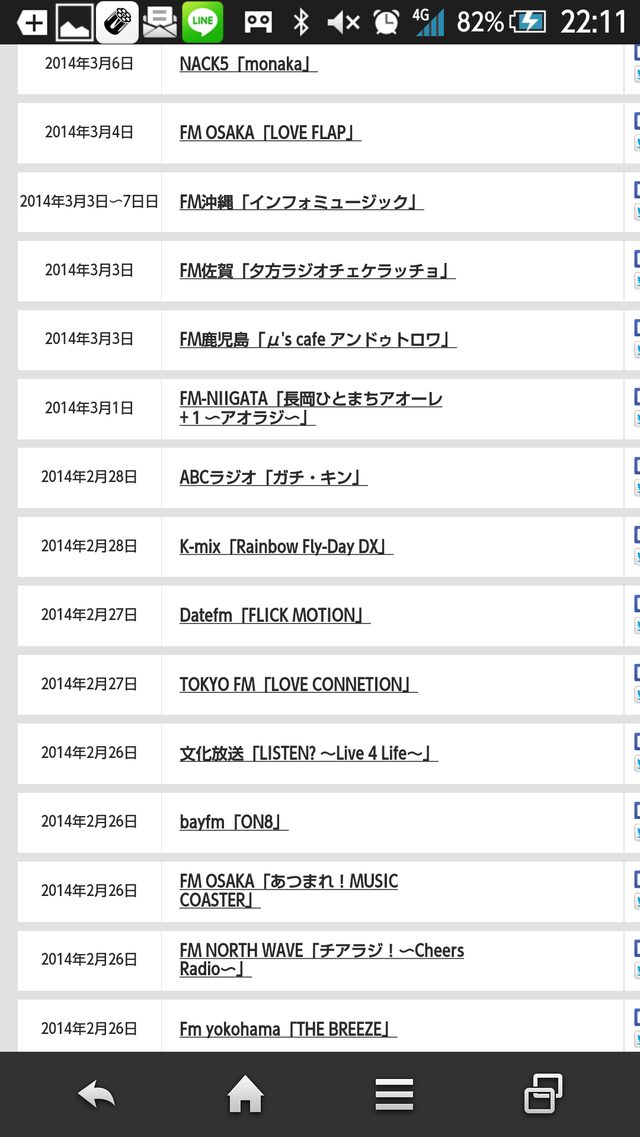640x1137 pixels.
Task: Go back with the back arrow
Action: tap(97, 1095)
